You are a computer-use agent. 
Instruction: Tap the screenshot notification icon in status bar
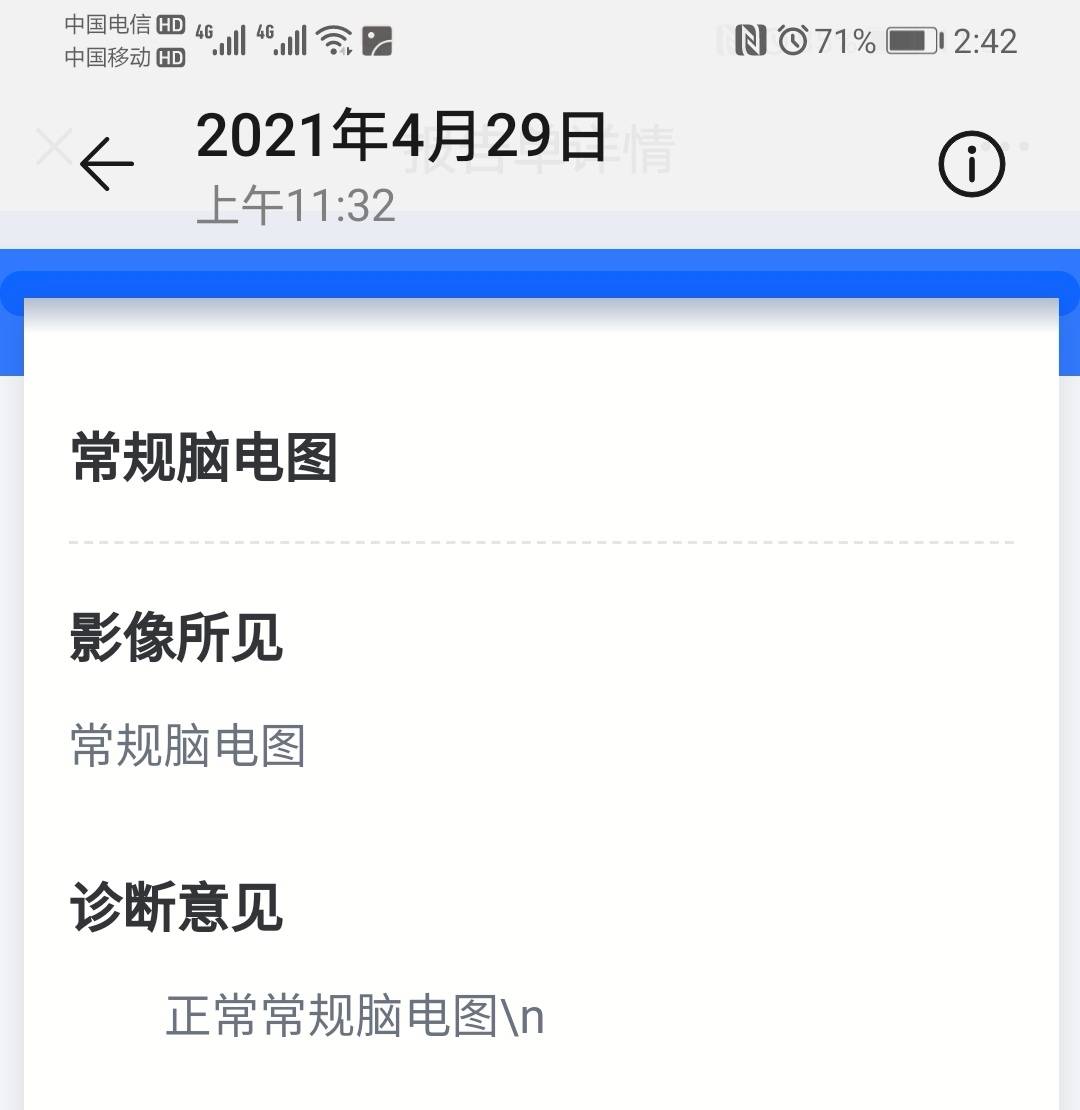(x=375, y=40)
